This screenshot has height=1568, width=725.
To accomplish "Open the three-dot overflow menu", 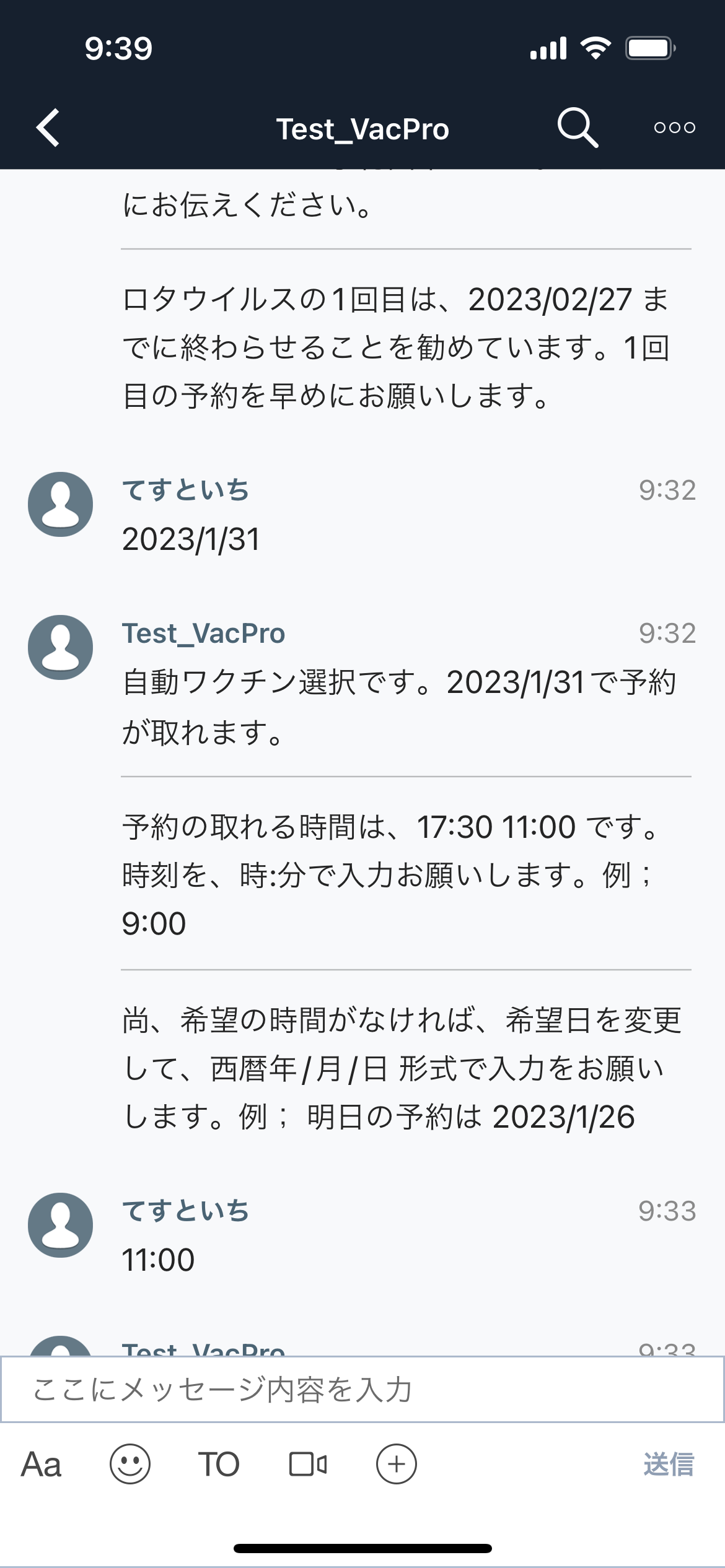I will tap(675, 128).
